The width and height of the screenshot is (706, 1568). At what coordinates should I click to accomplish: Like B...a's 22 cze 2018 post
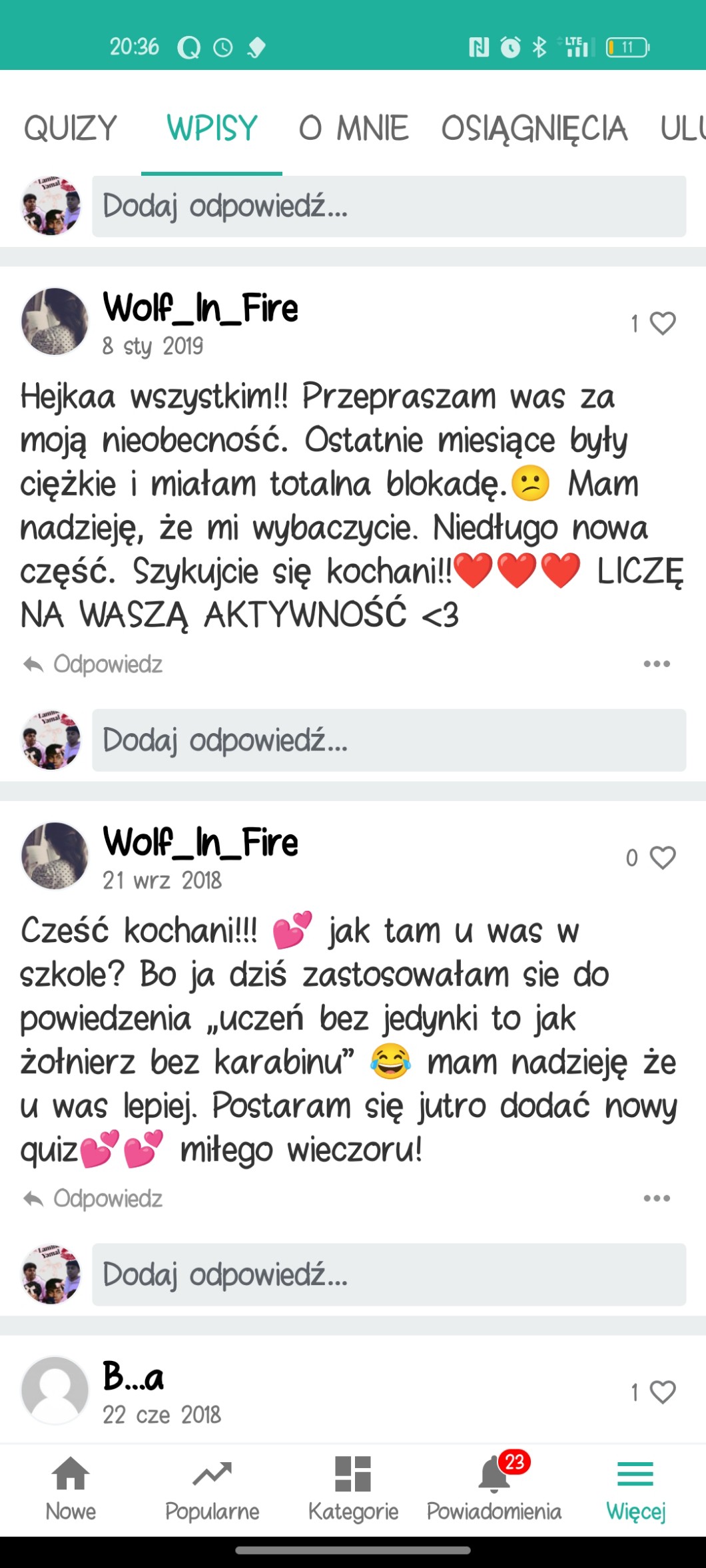(663, 1392)
